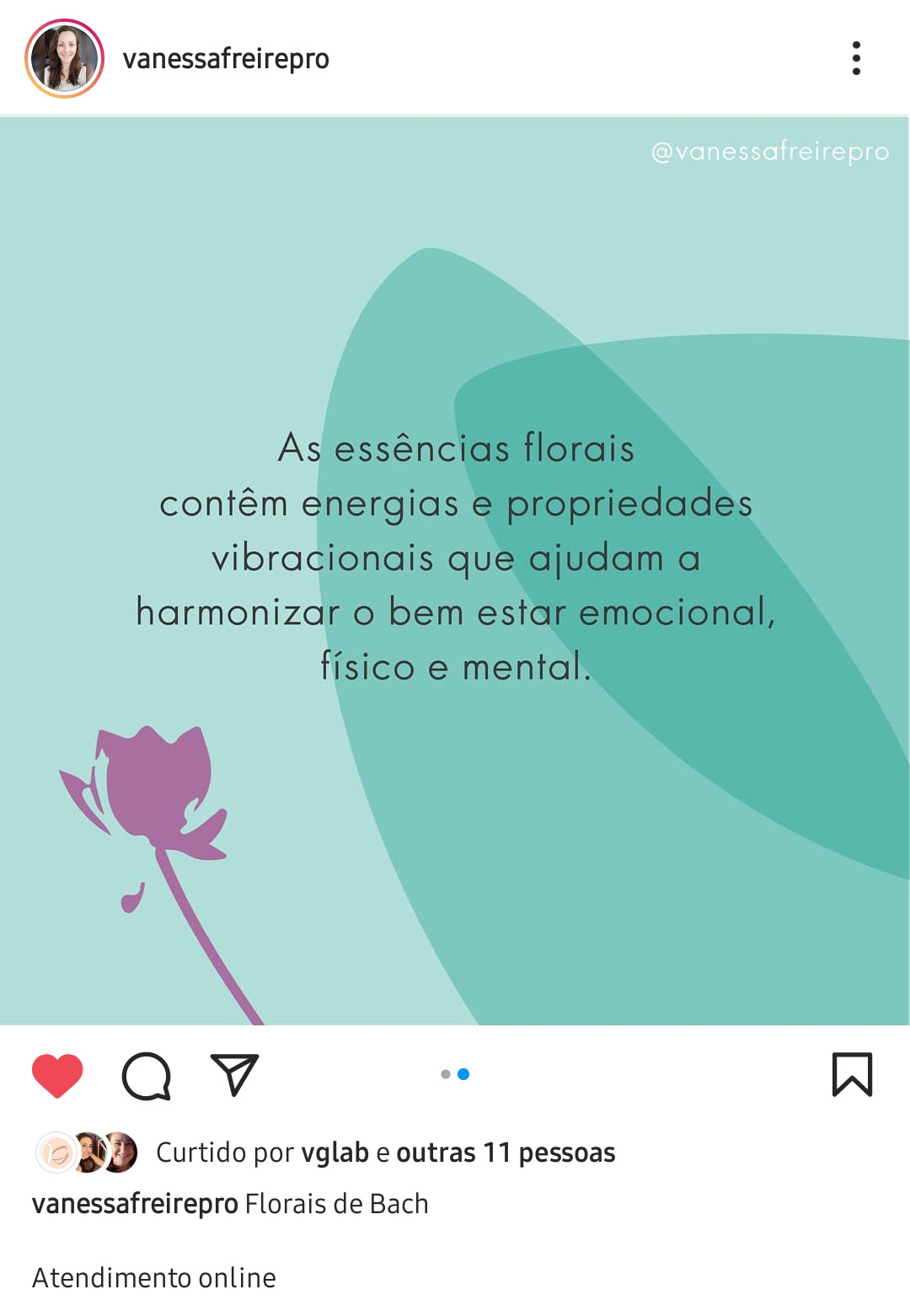Open the post overflow menu

856,59
